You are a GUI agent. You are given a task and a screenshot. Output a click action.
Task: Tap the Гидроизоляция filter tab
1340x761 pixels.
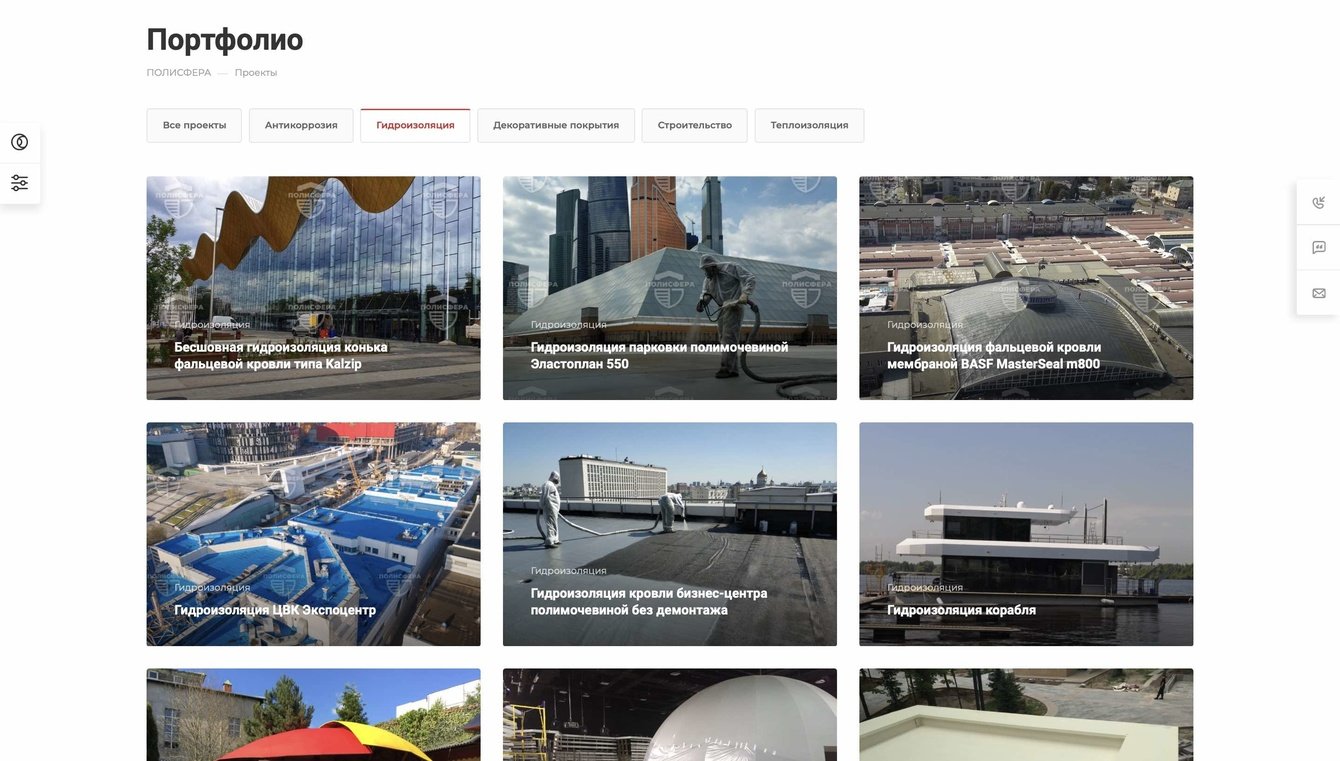click(x=415, y=125)
